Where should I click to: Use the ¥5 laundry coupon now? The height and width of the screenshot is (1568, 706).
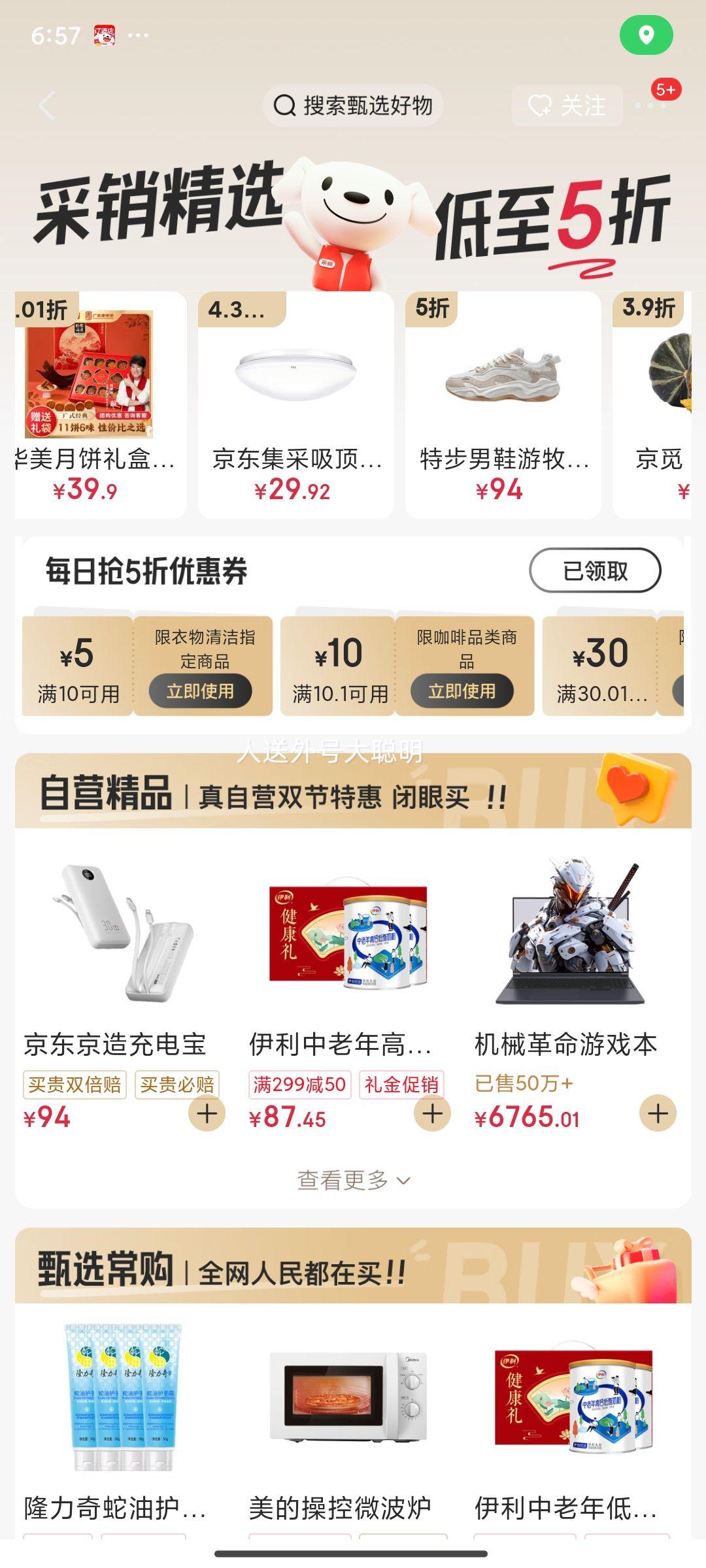point(200,691)
